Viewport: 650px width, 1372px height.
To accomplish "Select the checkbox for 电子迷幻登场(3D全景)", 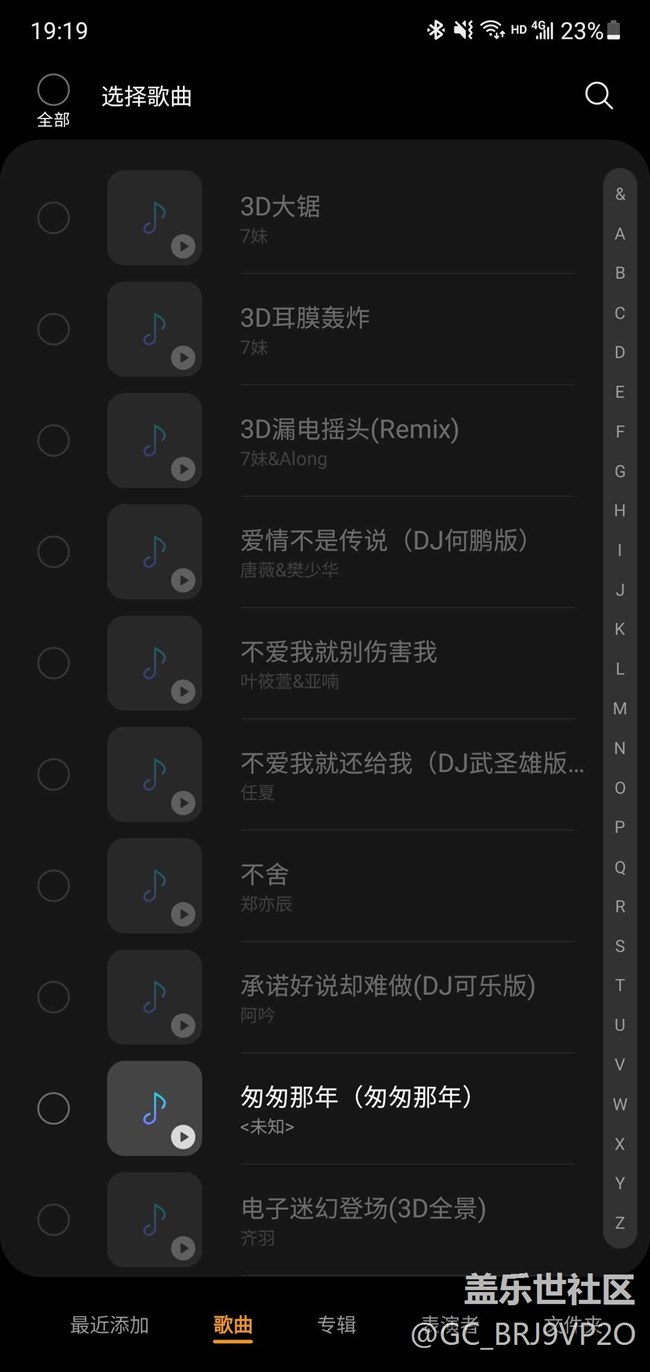I will point(53,1219).
